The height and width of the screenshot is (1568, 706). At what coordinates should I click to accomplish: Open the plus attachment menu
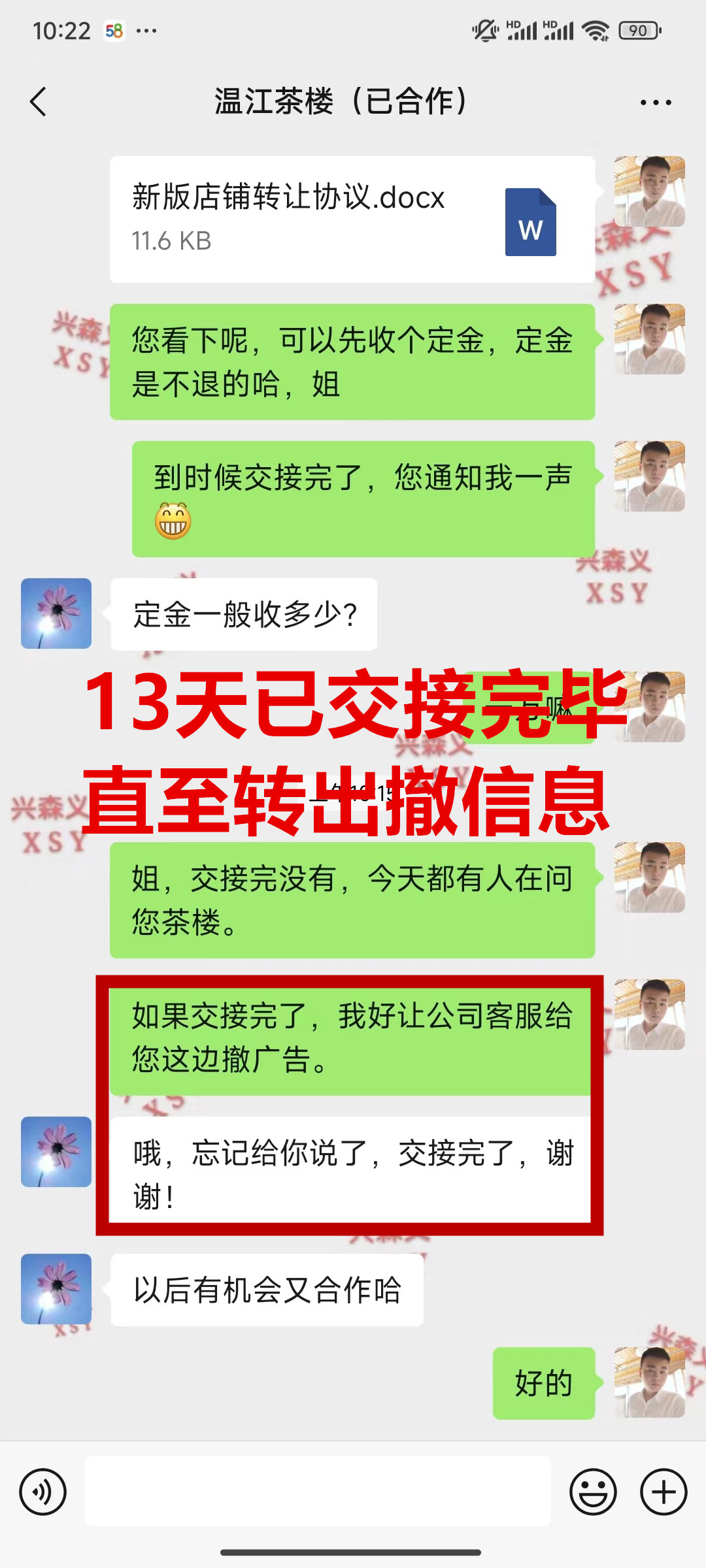664,1492
